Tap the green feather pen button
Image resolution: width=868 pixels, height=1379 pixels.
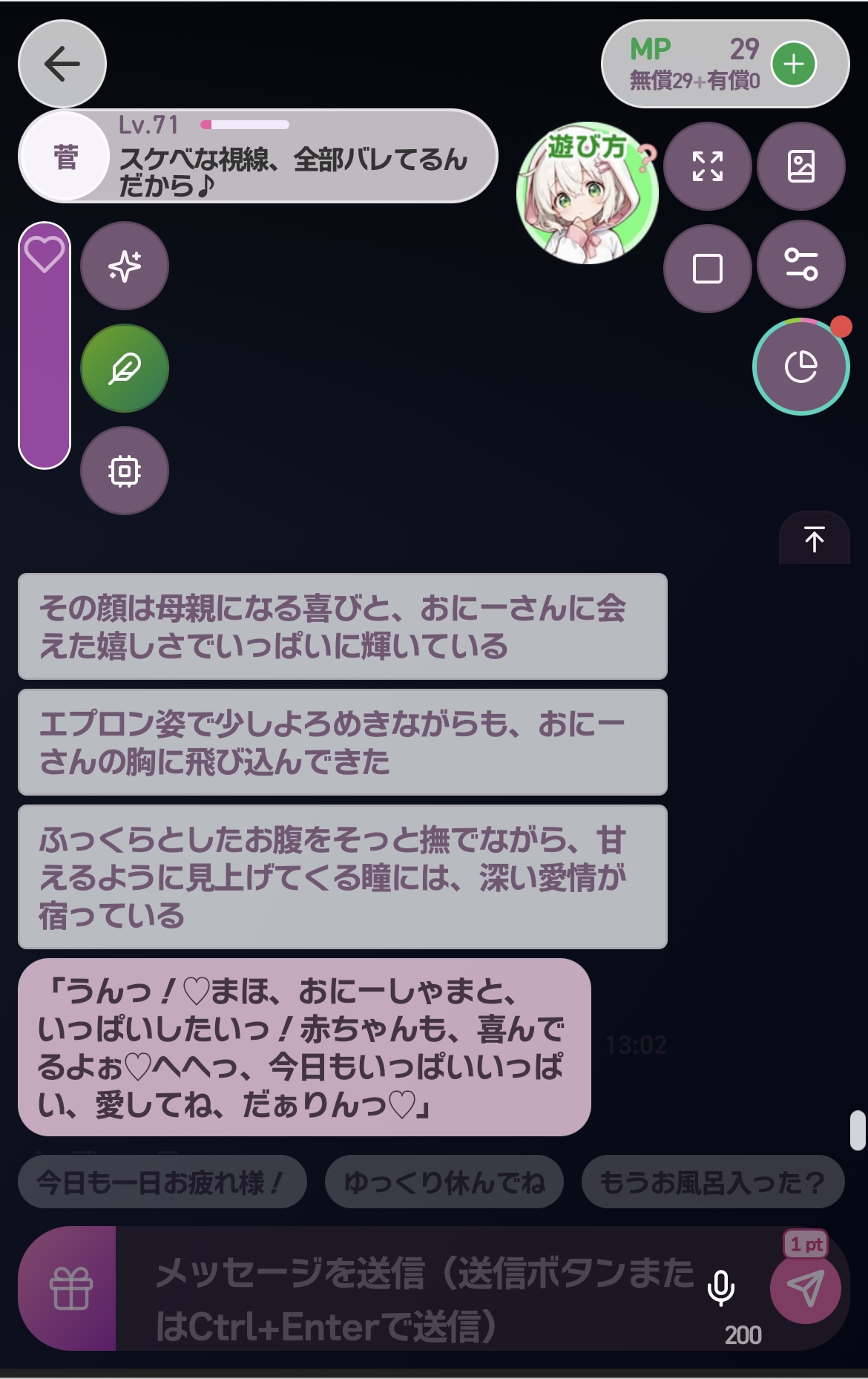125,368
